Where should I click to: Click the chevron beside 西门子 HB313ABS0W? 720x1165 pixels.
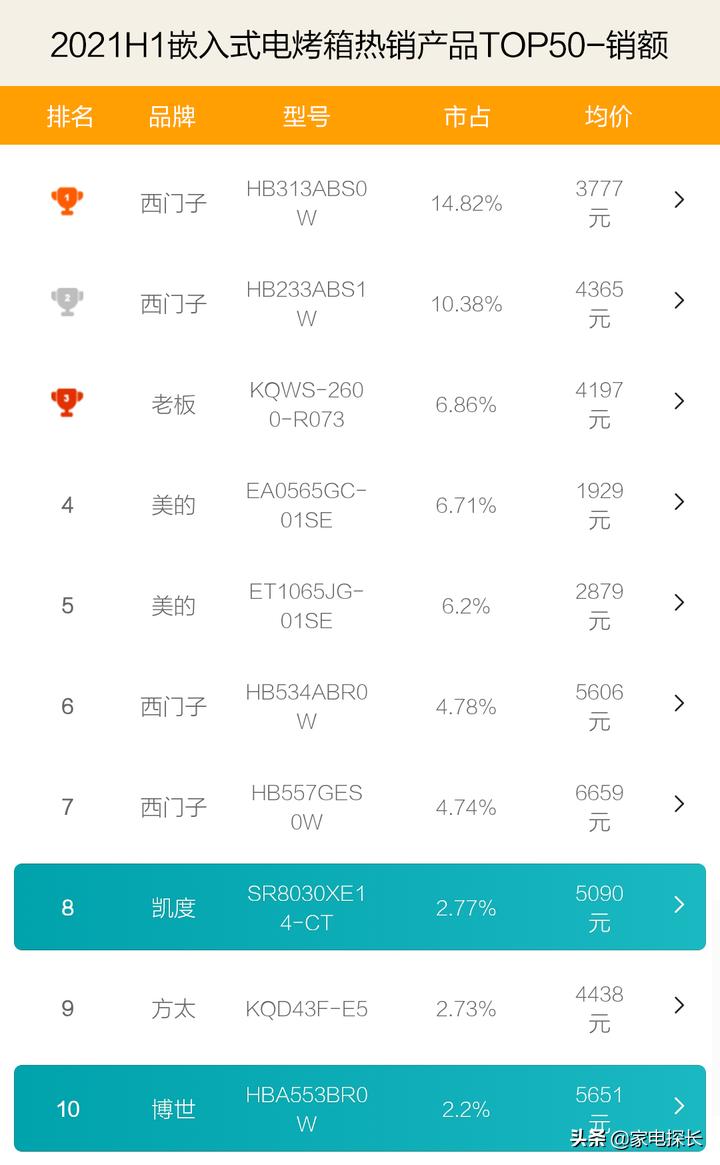click(676, 200)
